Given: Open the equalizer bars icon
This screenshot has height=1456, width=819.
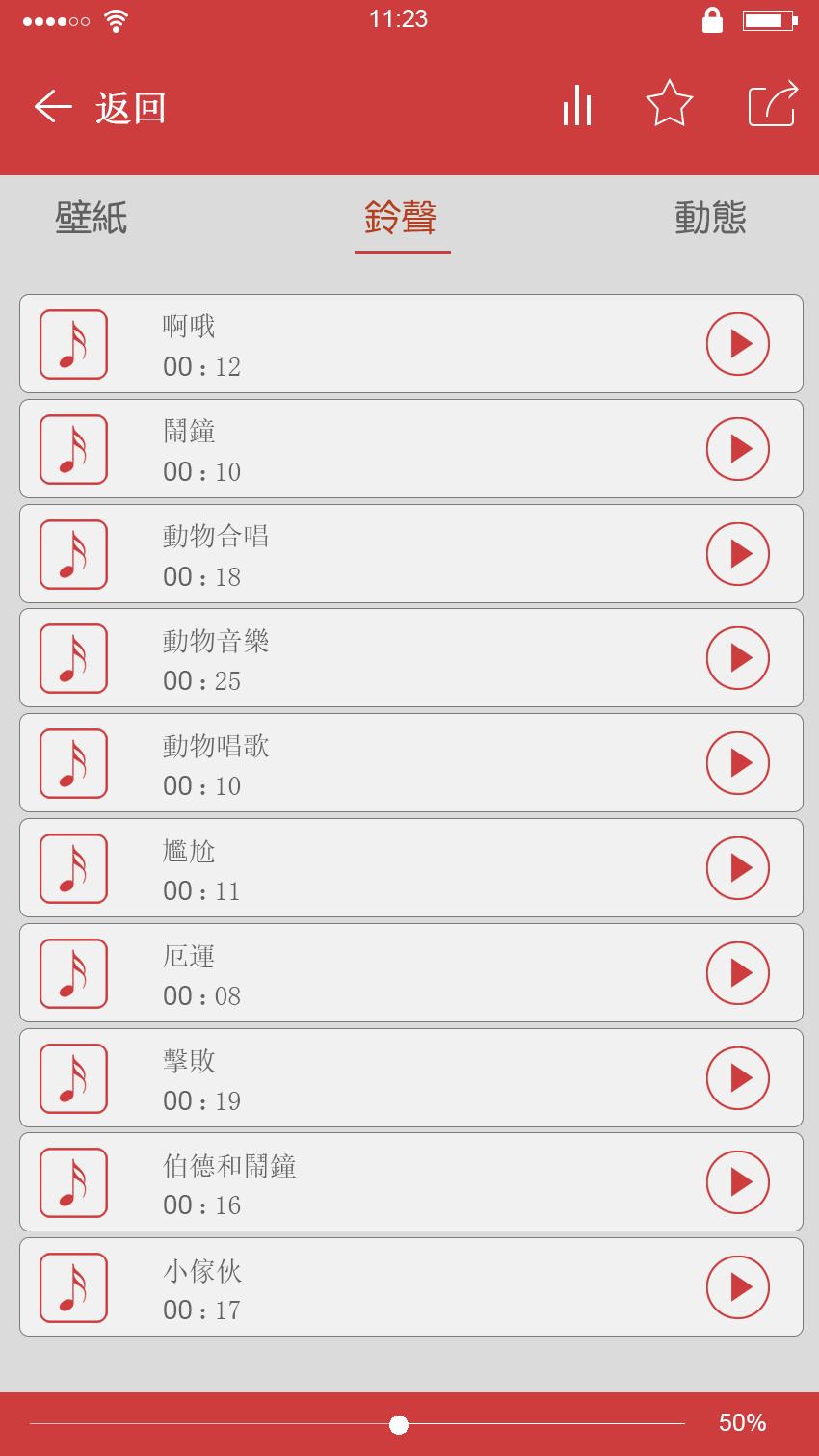Looking at the screenshot, I should [x=577, y=105].
